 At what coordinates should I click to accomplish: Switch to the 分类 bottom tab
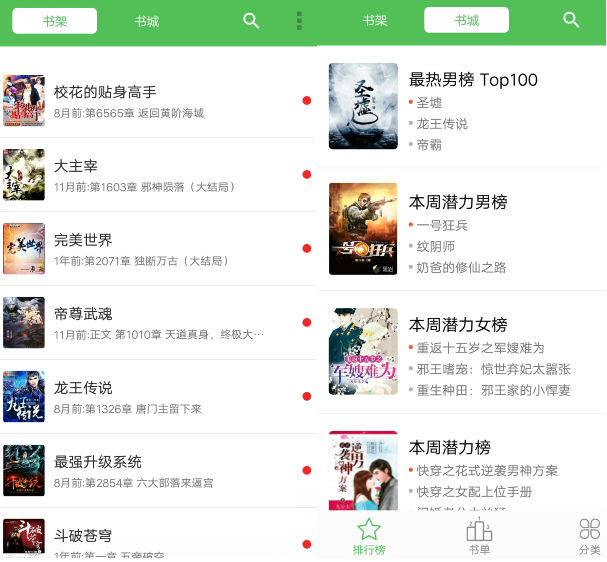pos(590,537)
